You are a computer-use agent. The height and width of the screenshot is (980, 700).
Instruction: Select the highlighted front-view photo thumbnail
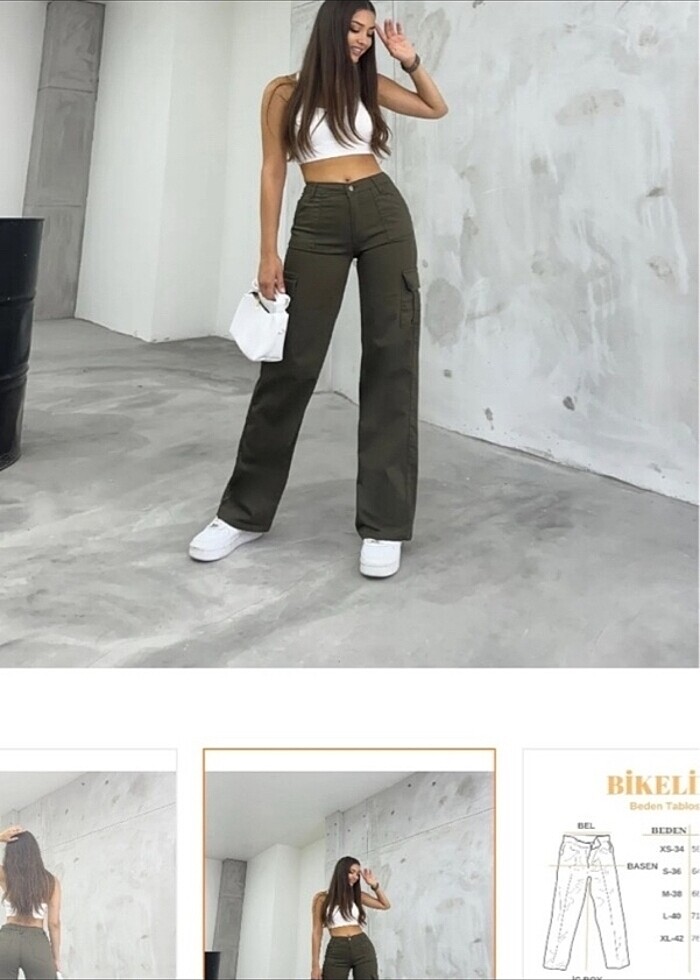click(349, 865)
